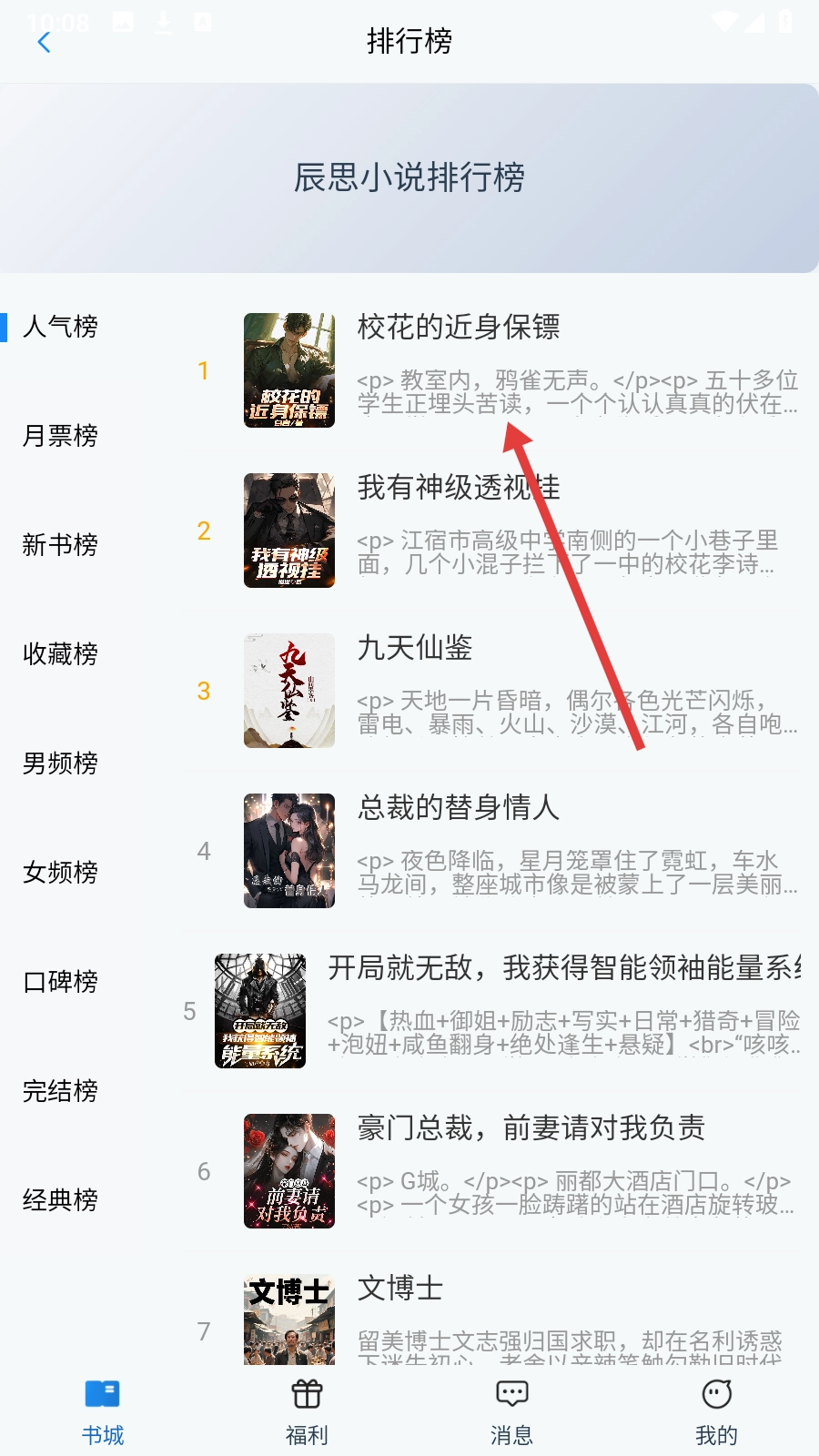This screenshot has width=819, height=1456.
Task: Show the 收藏榜 ranking
Action: [60, 654]
